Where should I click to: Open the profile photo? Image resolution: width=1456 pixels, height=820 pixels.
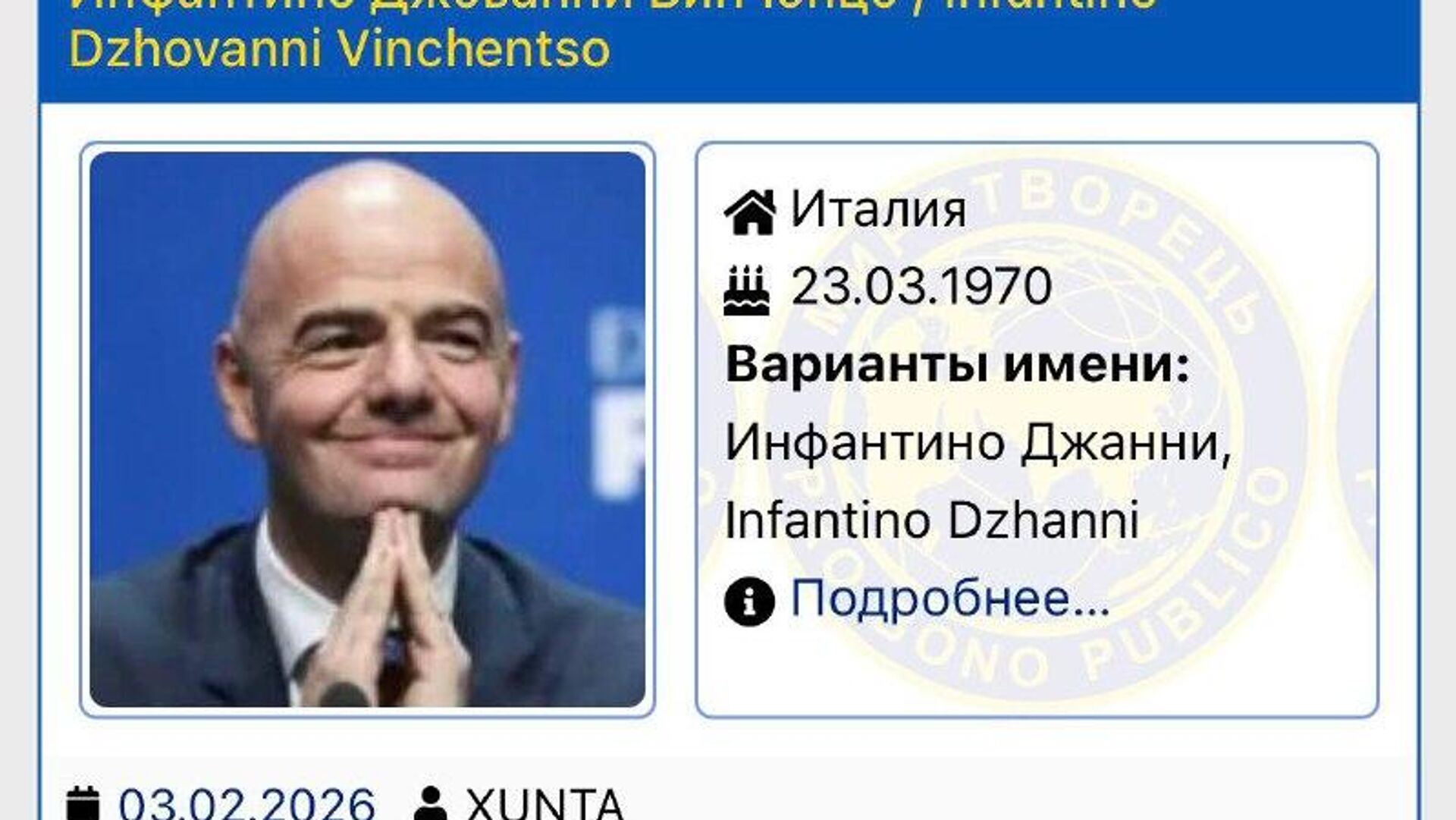[x=367, y=429]
